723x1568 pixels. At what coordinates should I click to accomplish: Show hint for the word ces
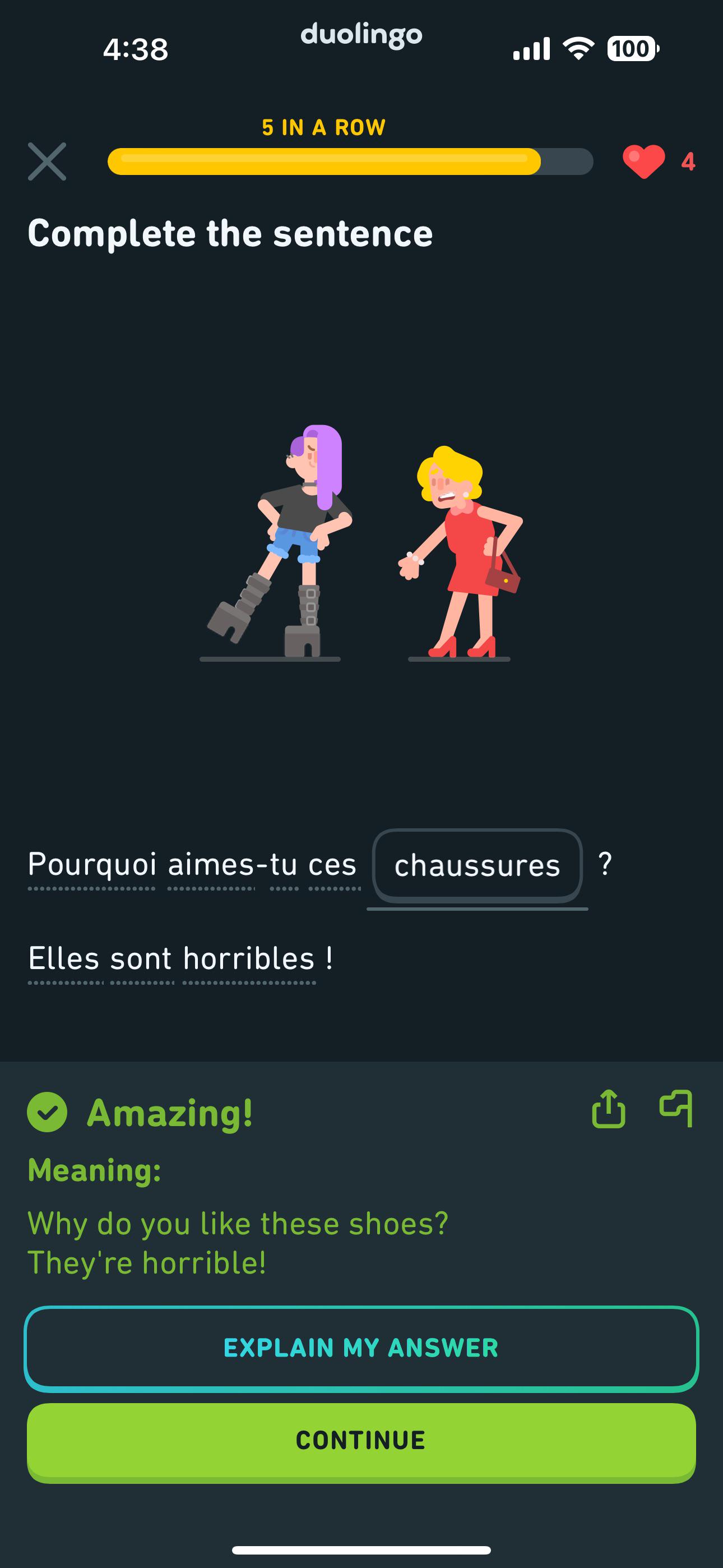332,865
